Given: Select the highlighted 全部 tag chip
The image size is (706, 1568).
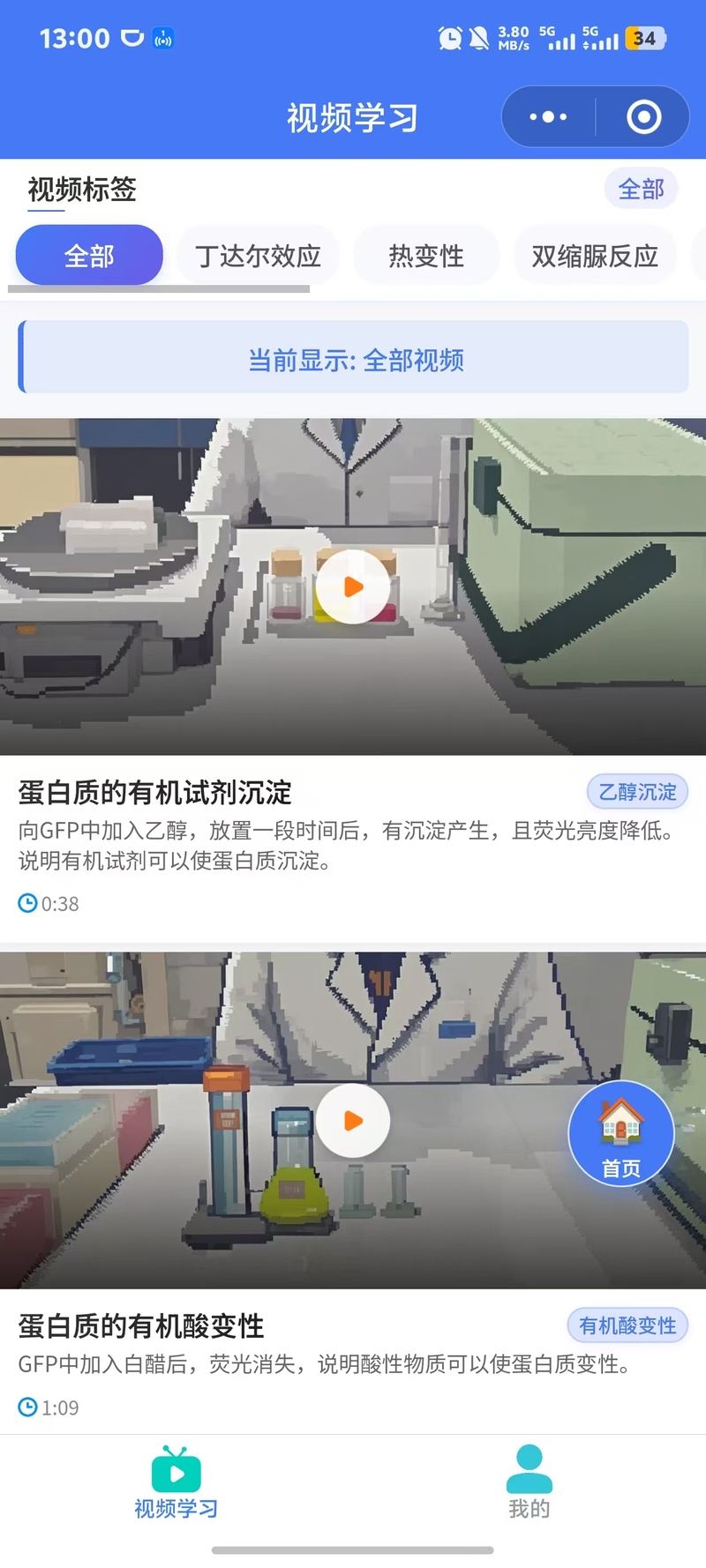Looking at the screenshot, I should (x=89, y=256).
